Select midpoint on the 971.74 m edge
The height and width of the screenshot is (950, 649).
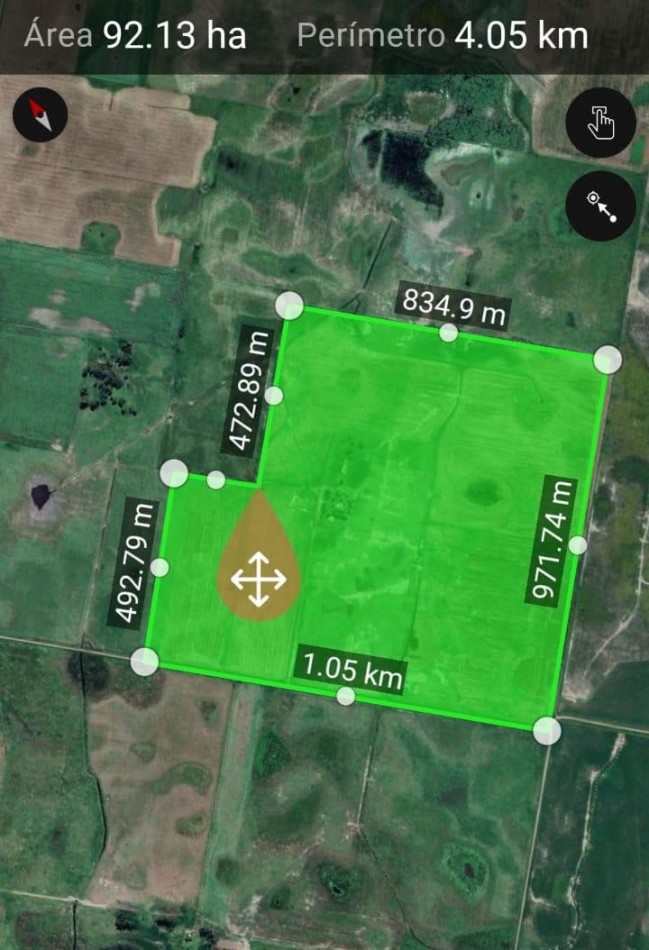click(x=578, y=545)
